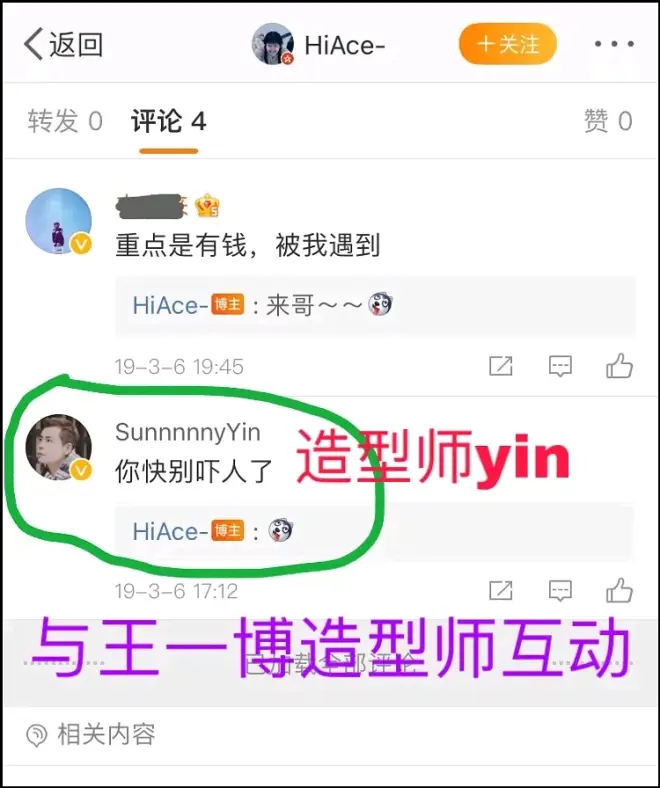Viewport: 660px width, 788px height.
Task: Switch to the 赞 tab
Action: (607, 122)
